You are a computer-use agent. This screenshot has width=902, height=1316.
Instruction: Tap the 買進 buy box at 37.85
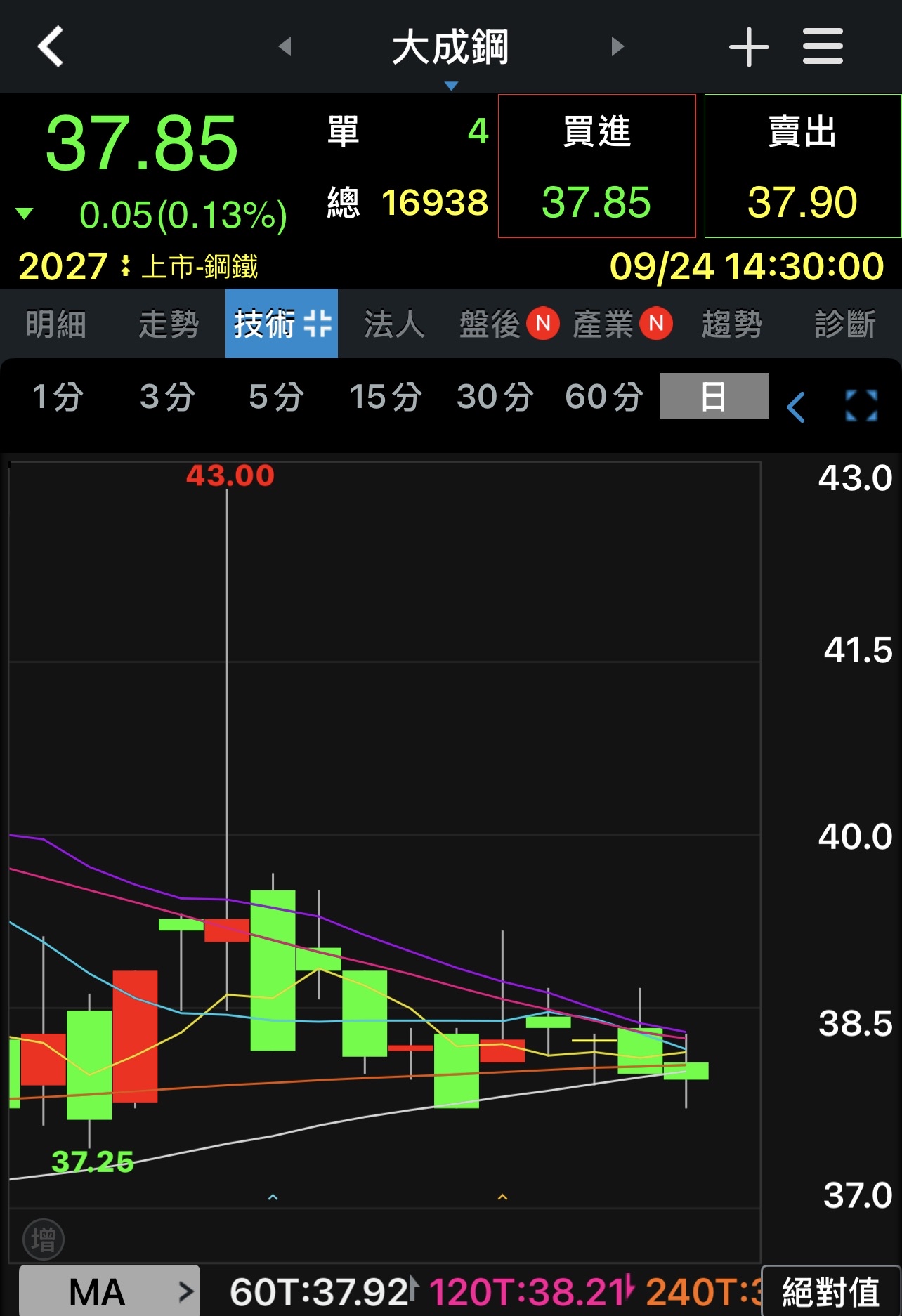point(596,166)
